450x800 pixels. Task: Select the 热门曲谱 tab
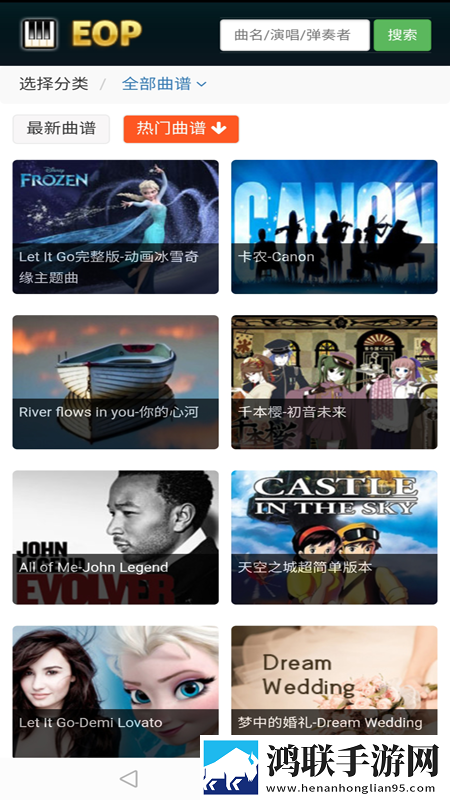[x=181, y=129]
